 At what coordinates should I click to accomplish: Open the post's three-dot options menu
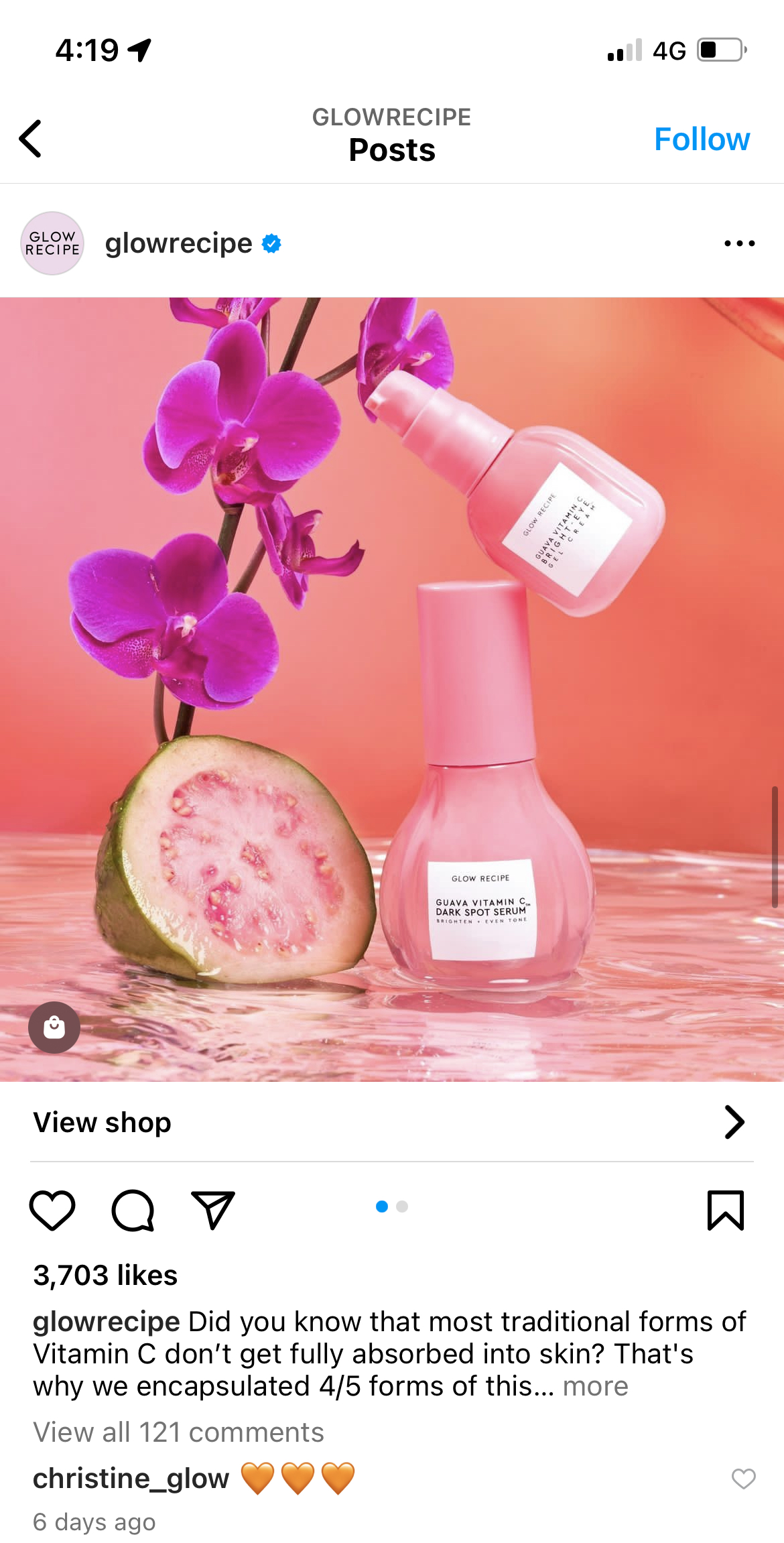point(740,243)
